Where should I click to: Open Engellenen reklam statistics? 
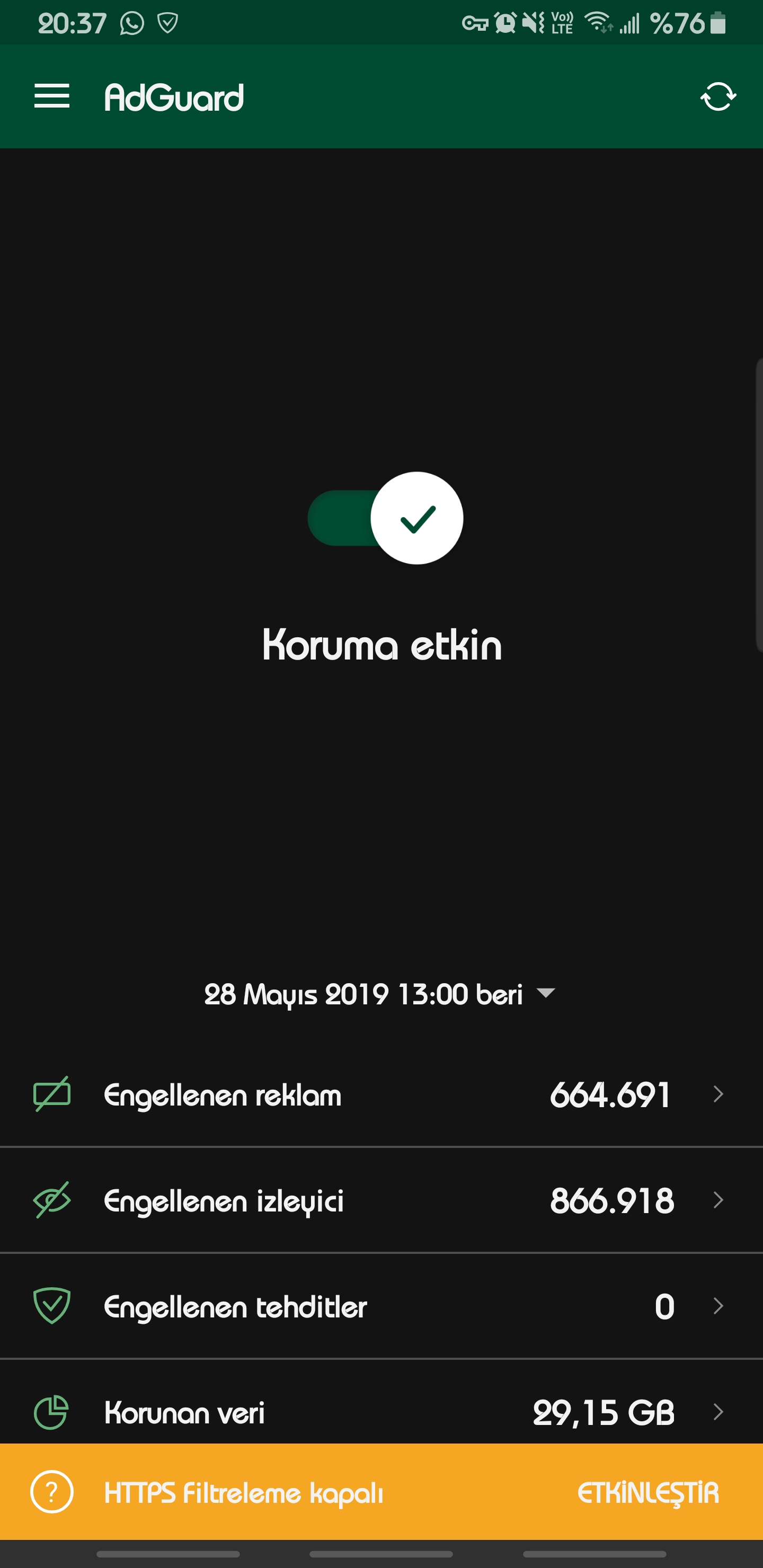click(x=381, y=1094)
